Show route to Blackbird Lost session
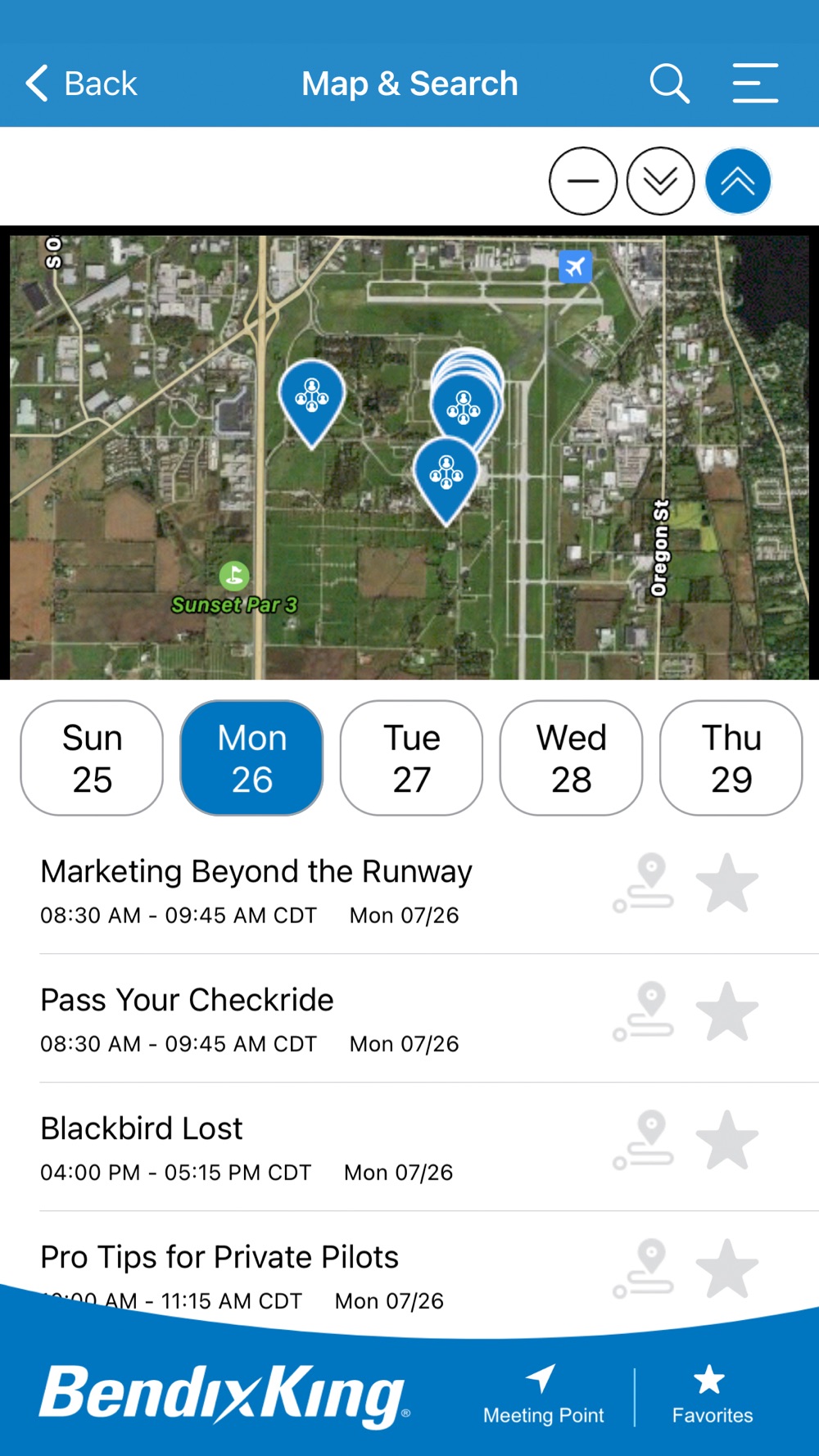This screenshot has width=819, height=1456. (x=644, y=1141)
